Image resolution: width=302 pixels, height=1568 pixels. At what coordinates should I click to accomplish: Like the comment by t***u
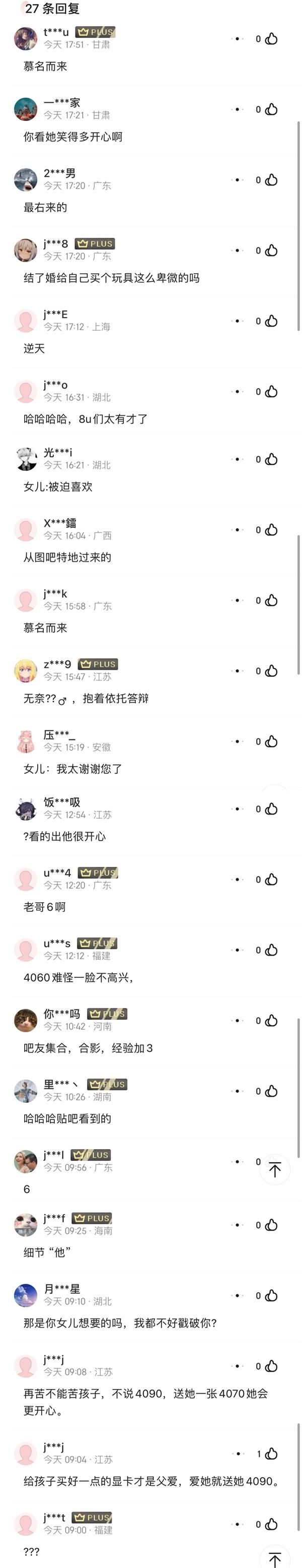(x=272, y=39)
